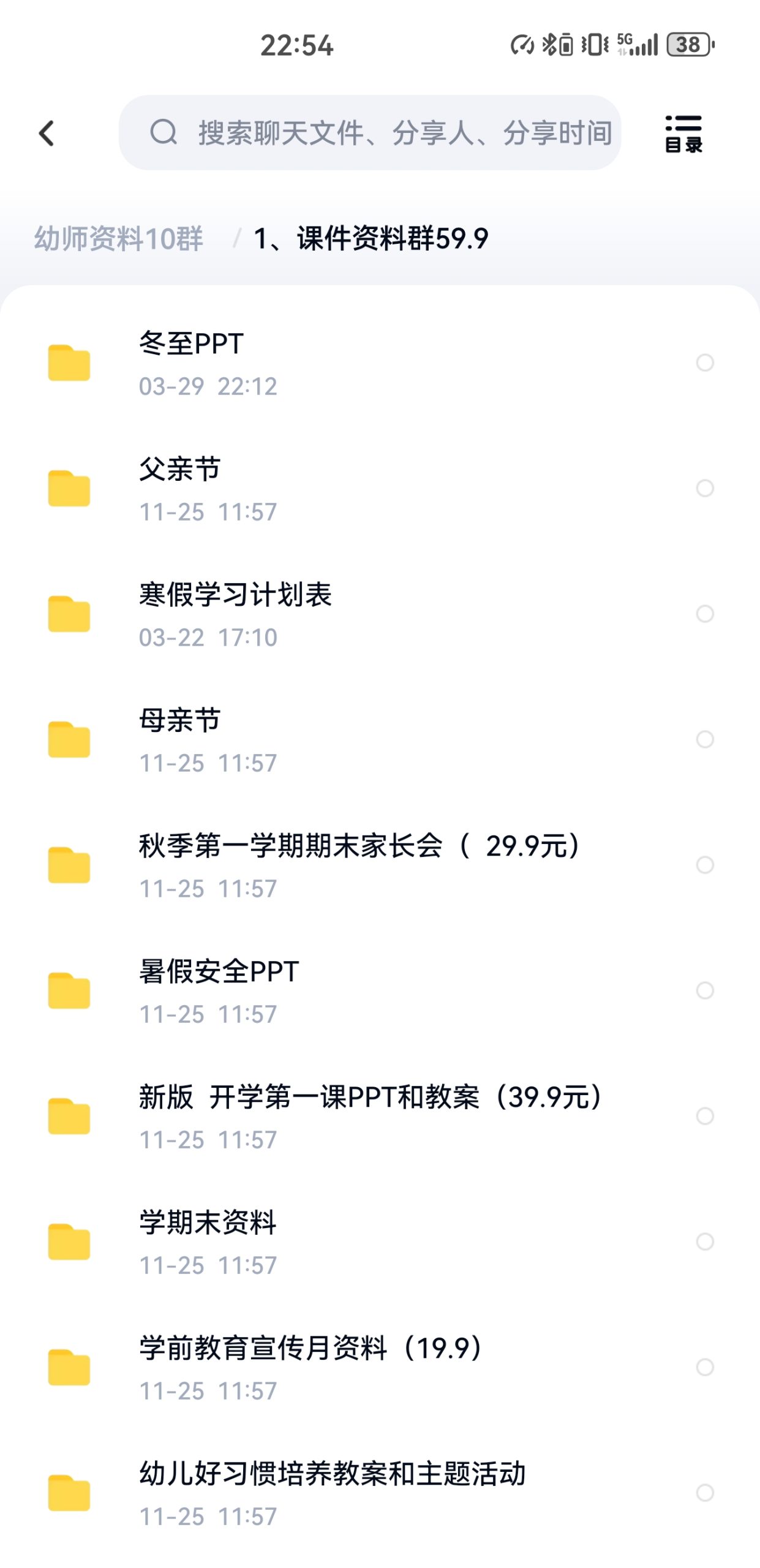The image size is (760, 1568).
Task: Select the 学期末资料 folder checkbox
Action: (x=705, y=1242)
